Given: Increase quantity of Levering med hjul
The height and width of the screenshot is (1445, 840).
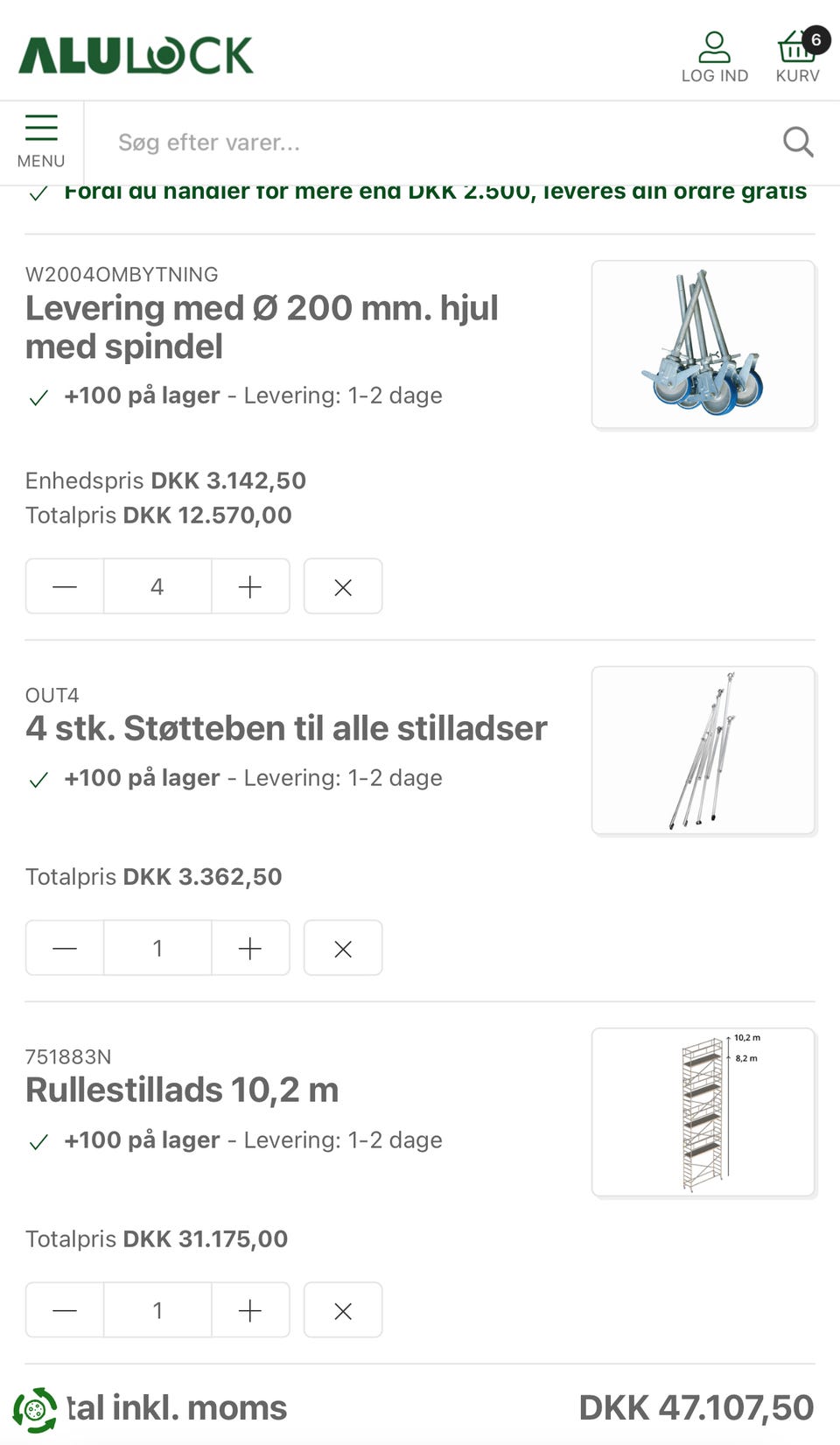Looking at the screenshot, I should 250,586.
